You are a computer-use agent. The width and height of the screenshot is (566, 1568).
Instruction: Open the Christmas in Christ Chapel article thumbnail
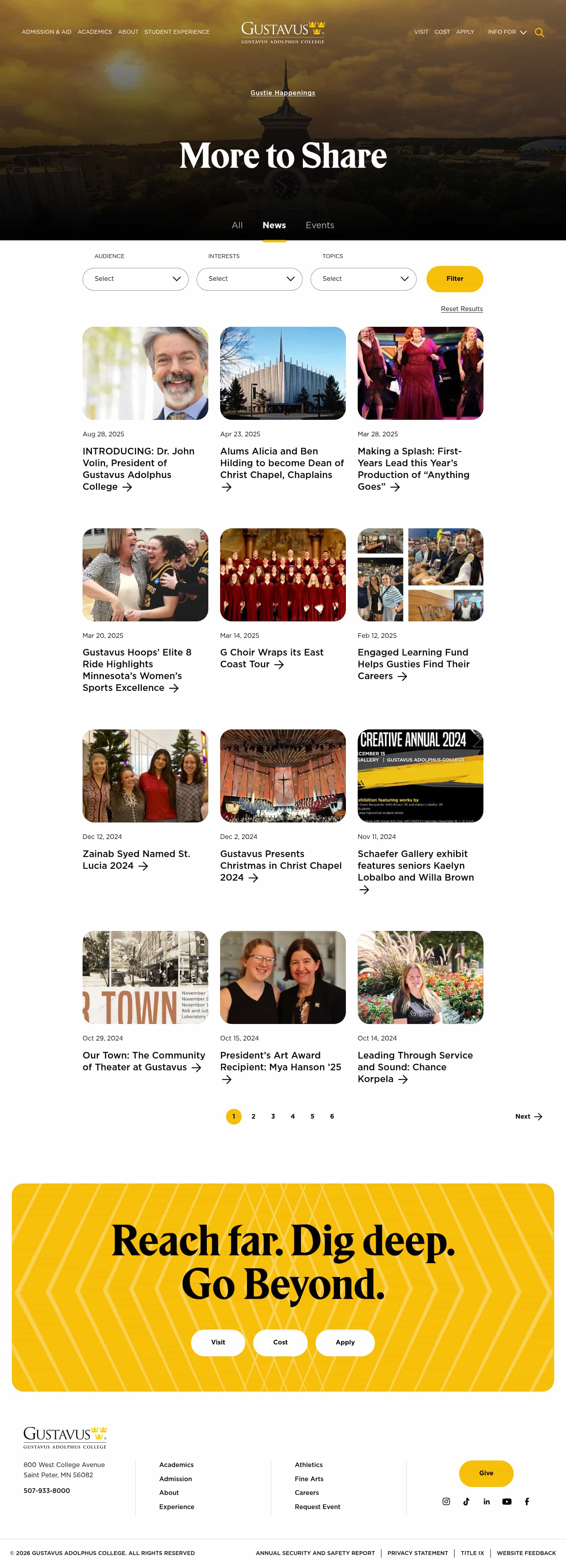pyautogui.click(x=283, y=775)
